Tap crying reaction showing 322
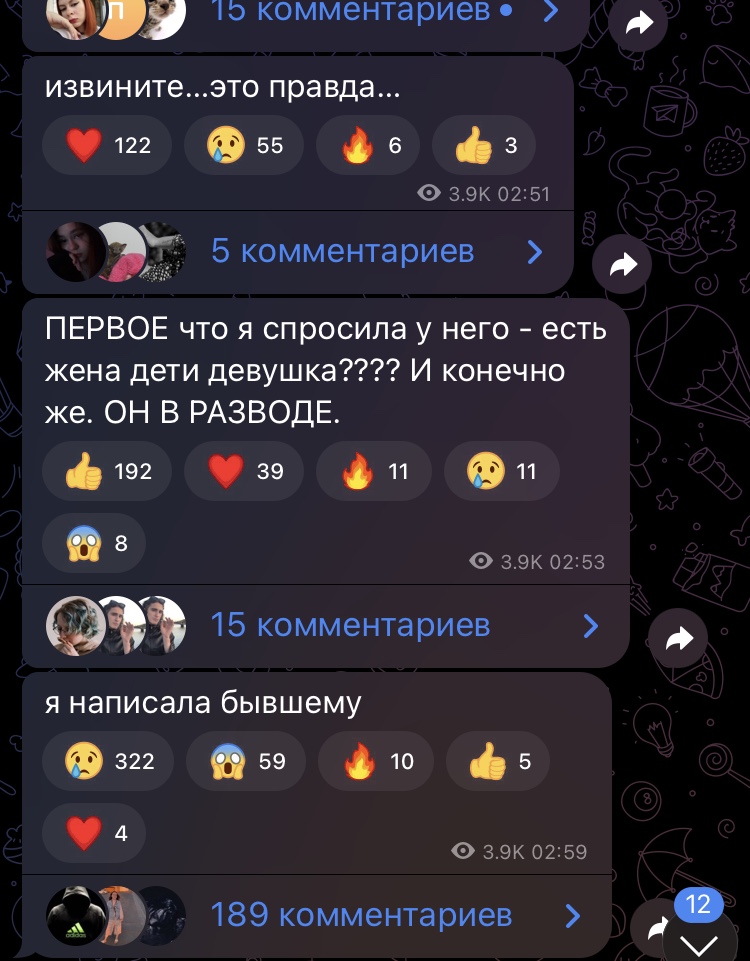750x961 pixels. point(107,762)
